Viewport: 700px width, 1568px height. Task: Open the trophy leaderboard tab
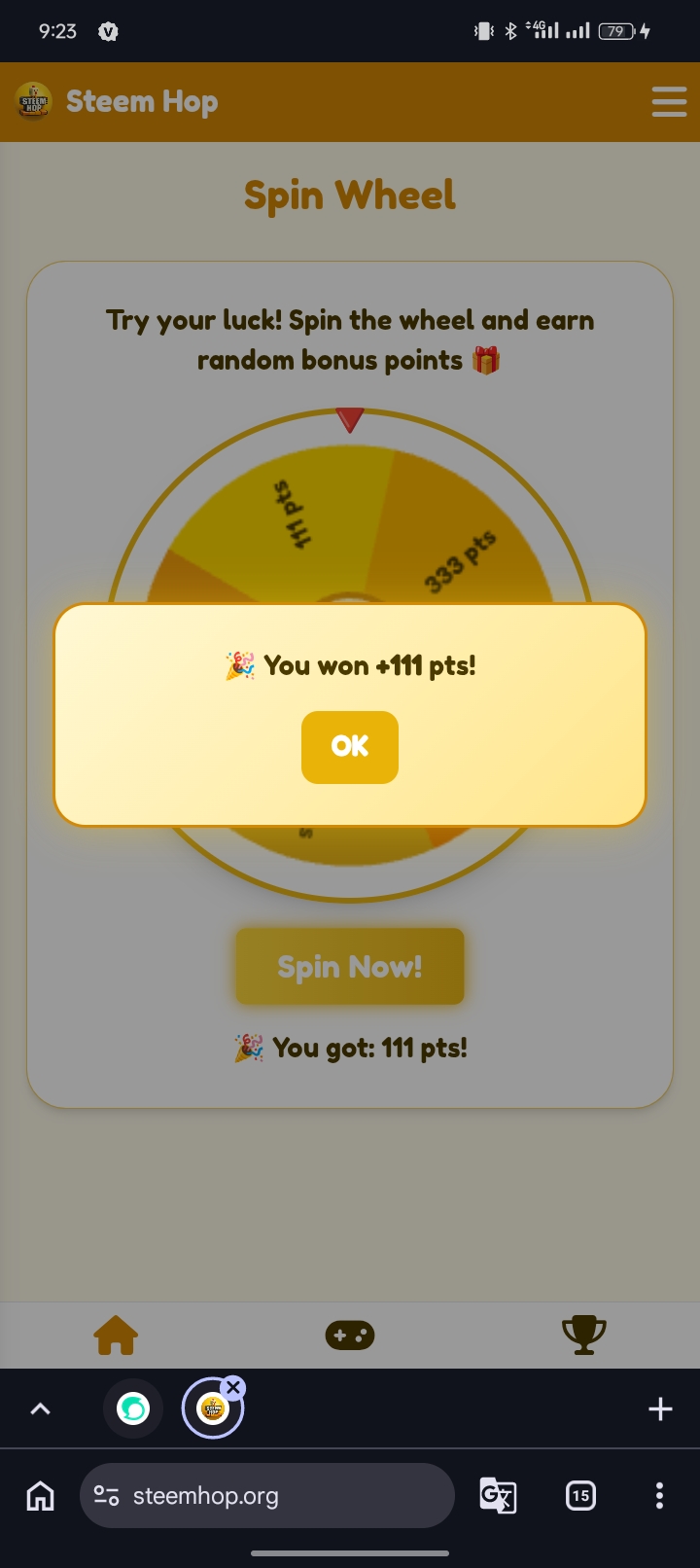584,1335
